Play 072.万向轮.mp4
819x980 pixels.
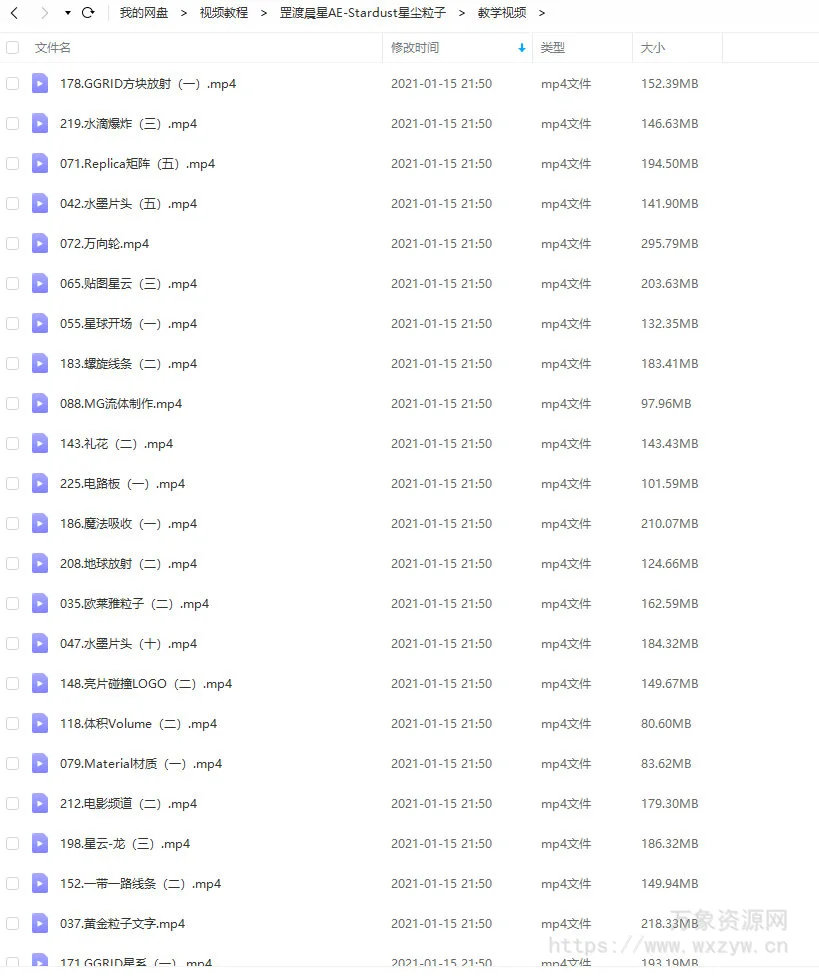pyautogui.click(x=104, y=244)
